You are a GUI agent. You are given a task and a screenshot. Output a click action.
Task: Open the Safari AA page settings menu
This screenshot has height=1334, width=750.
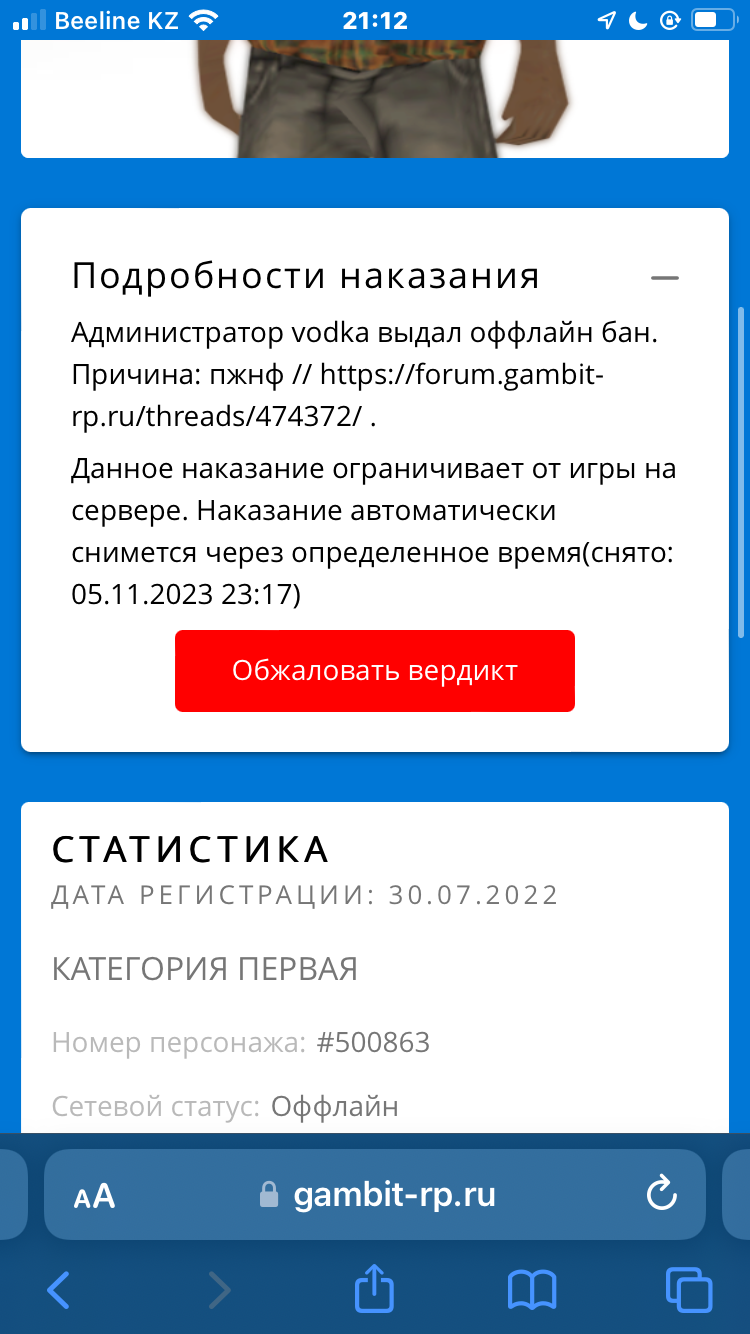(95, 1195)
